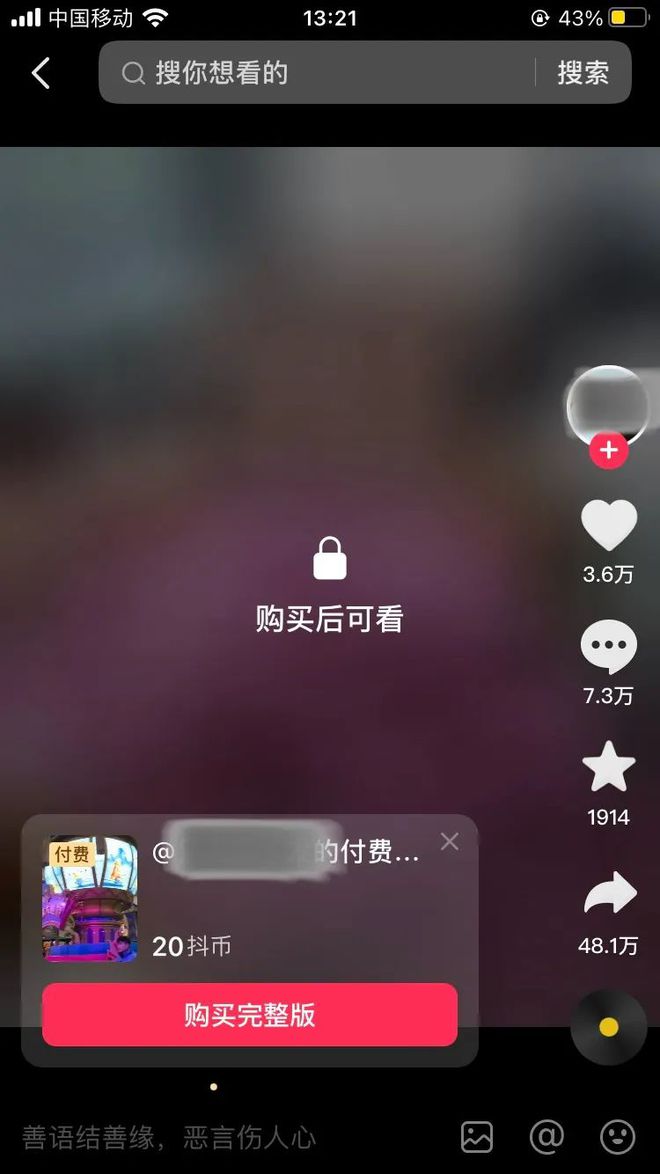Buy the full version with 购买完整版

pos(250,1015)
